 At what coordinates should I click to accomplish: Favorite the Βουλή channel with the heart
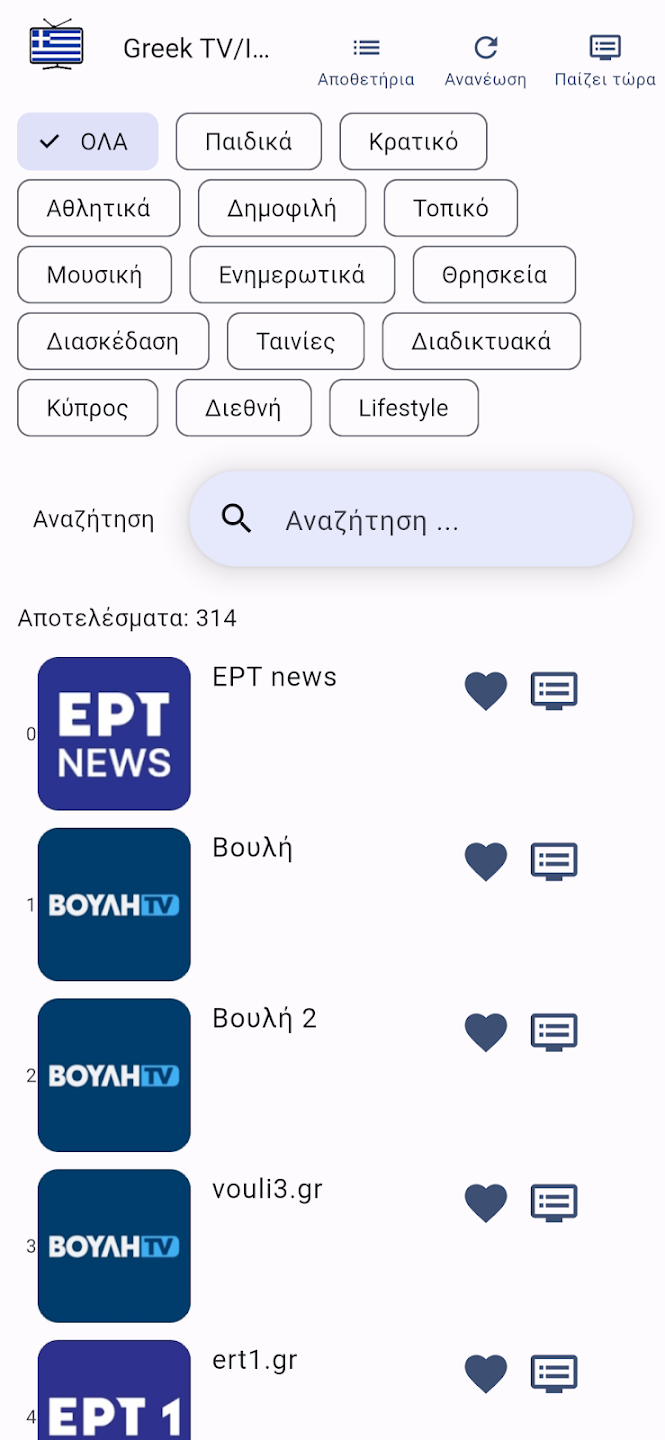(486, 861)
